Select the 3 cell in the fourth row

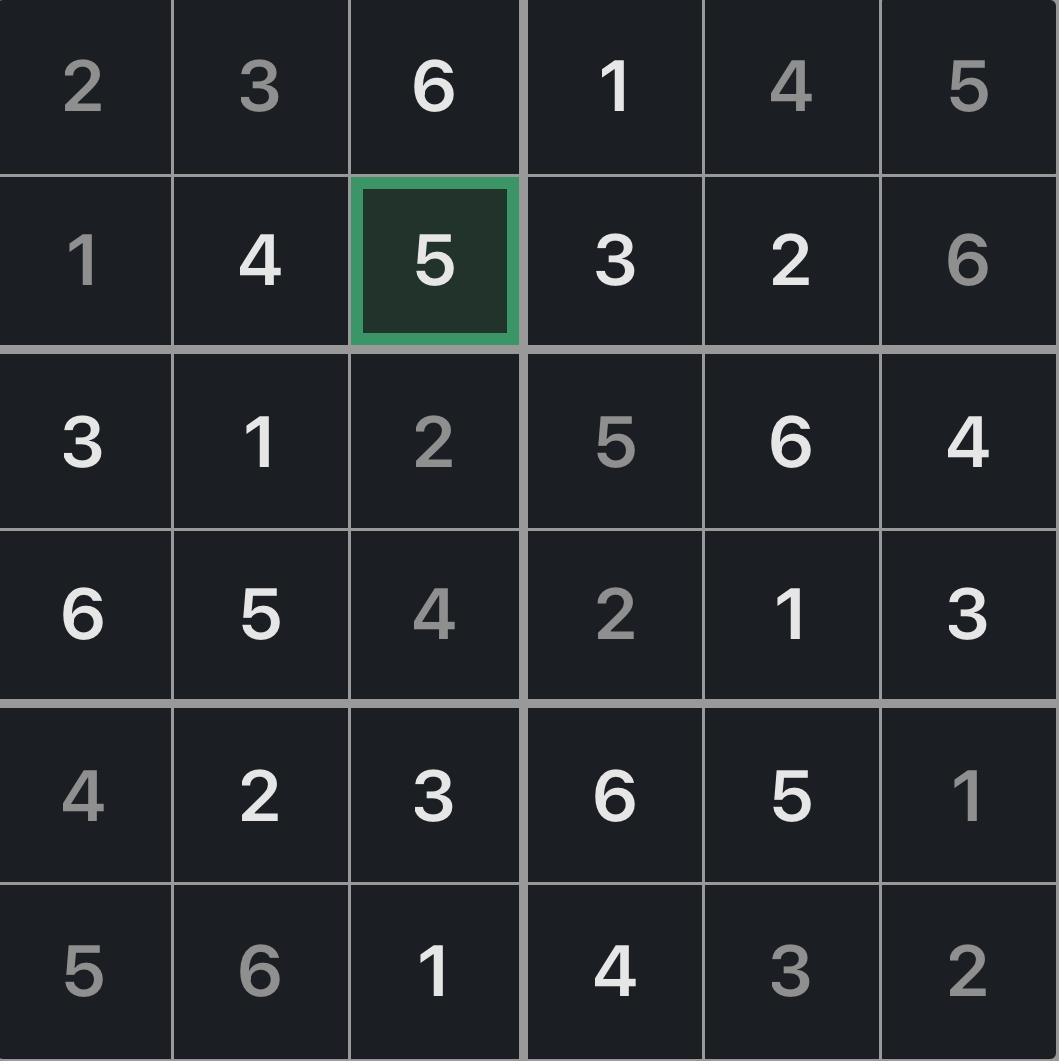[x=968, y=614]
